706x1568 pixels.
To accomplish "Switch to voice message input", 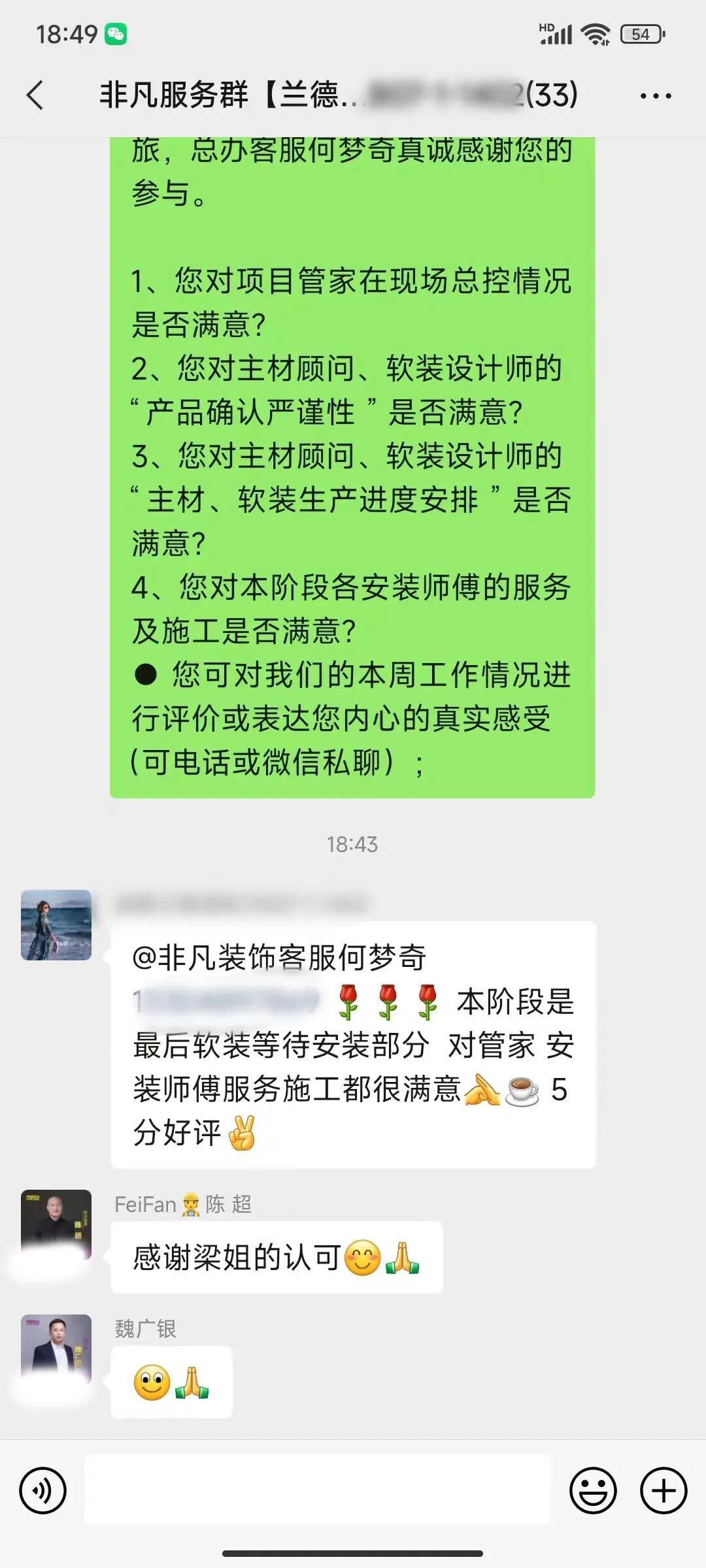I will pyautogui.click(x=43, y=1490).
